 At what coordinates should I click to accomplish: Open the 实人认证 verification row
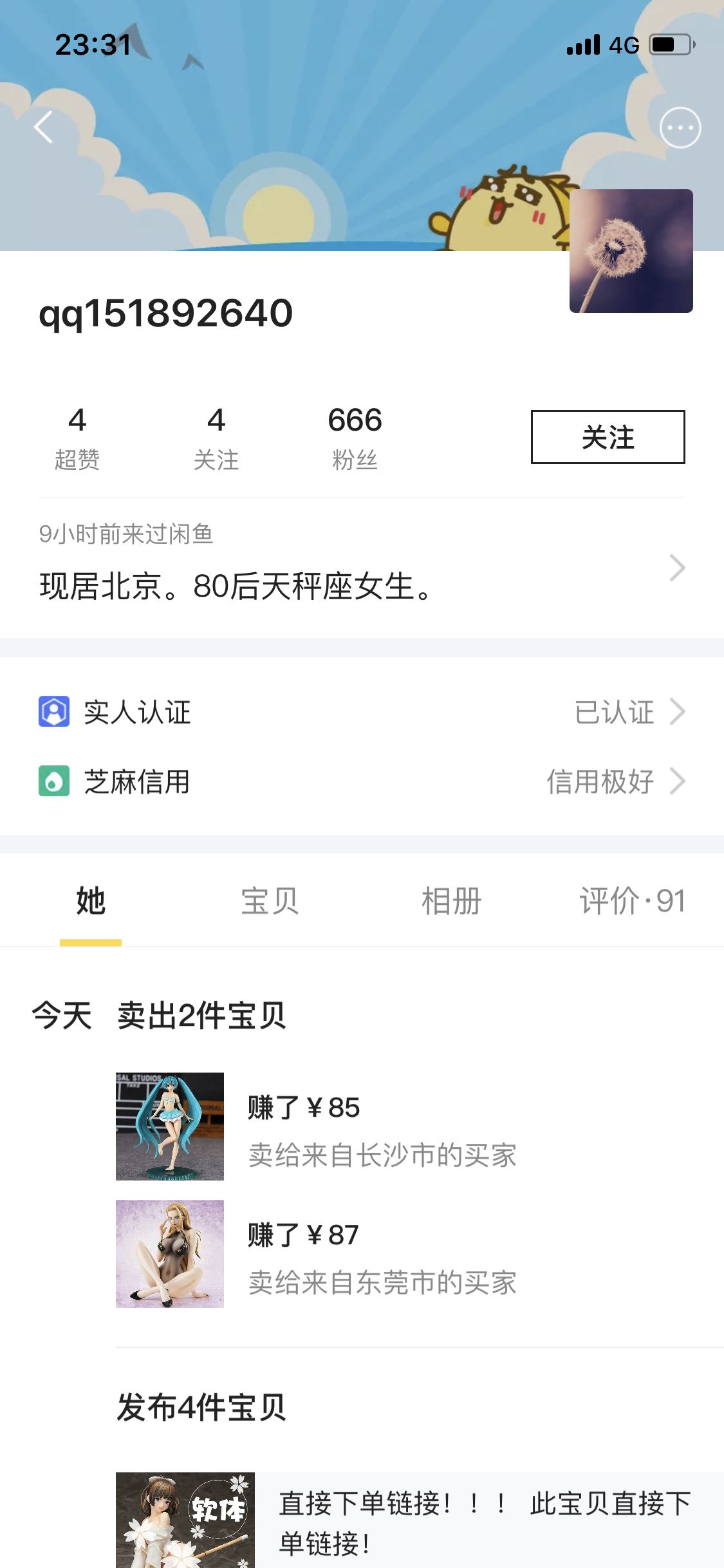362,712
